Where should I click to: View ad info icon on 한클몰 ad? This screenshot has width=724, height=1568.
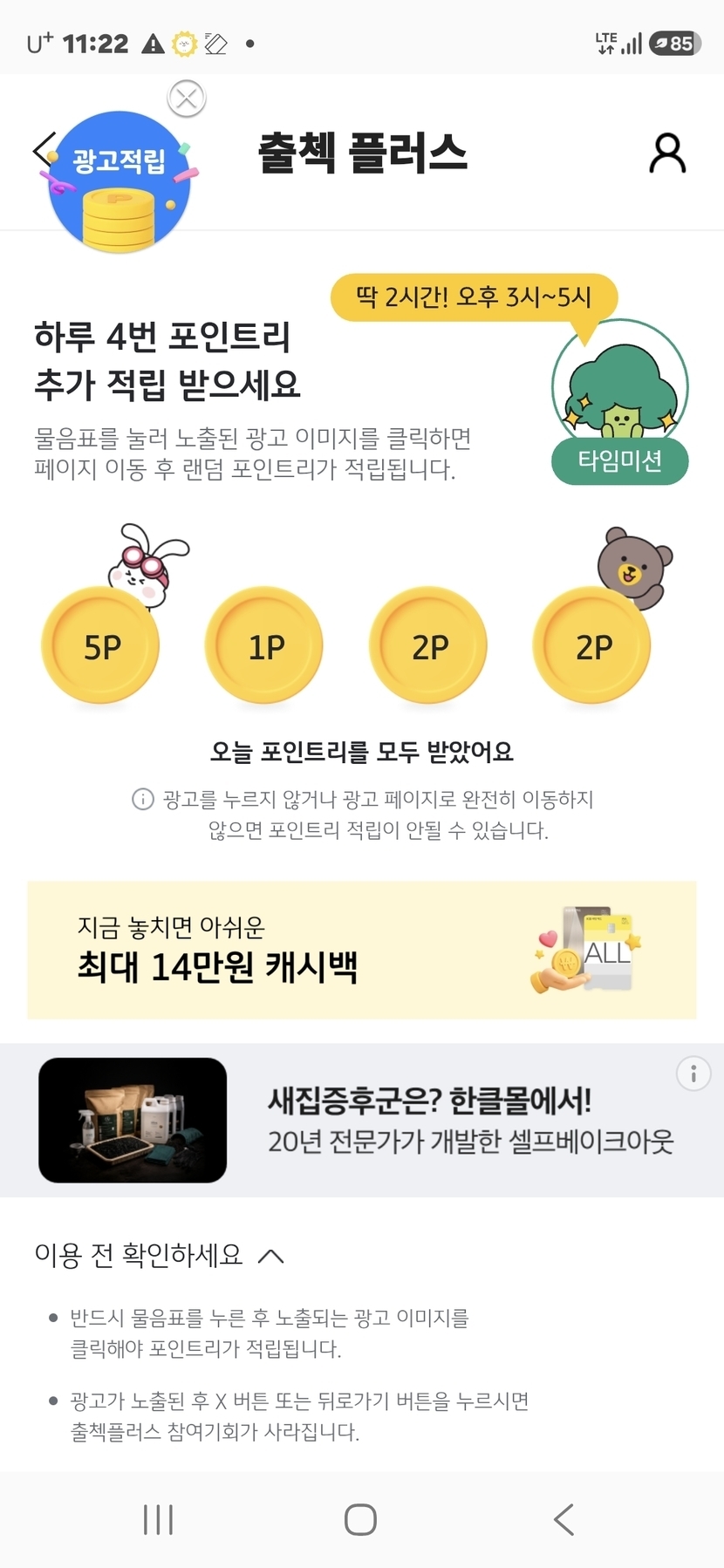click(693, 1073)
